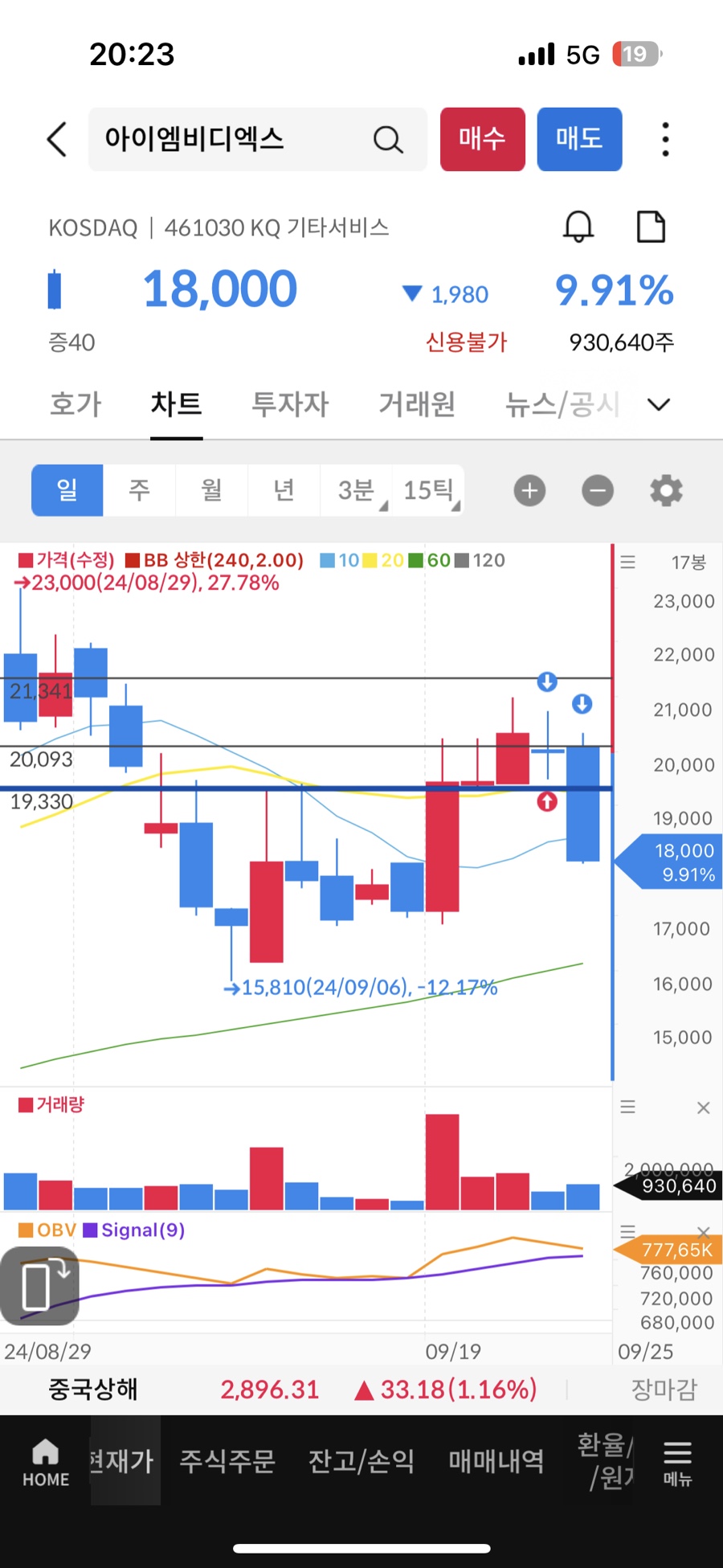Switch to the 호가 tab

(x=76, y=403)
